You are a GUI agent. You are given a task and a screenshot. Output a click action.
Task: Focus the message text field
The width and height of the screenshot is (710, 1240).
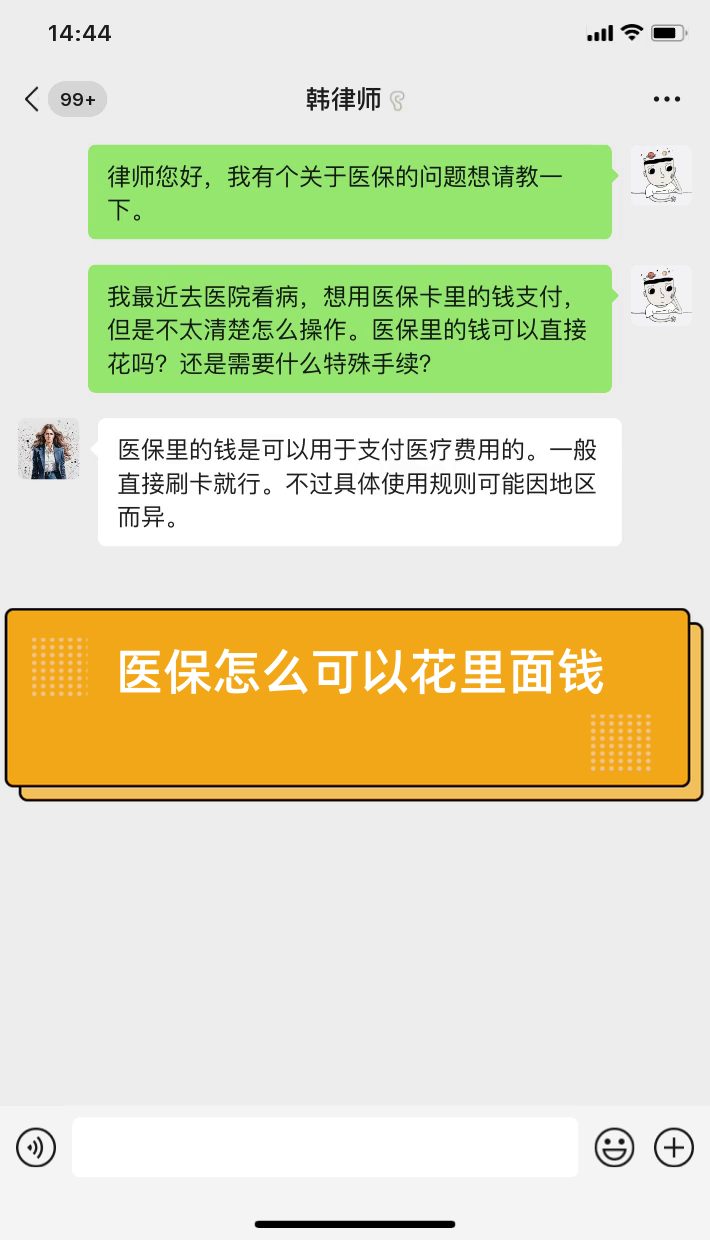(325, 1147)
